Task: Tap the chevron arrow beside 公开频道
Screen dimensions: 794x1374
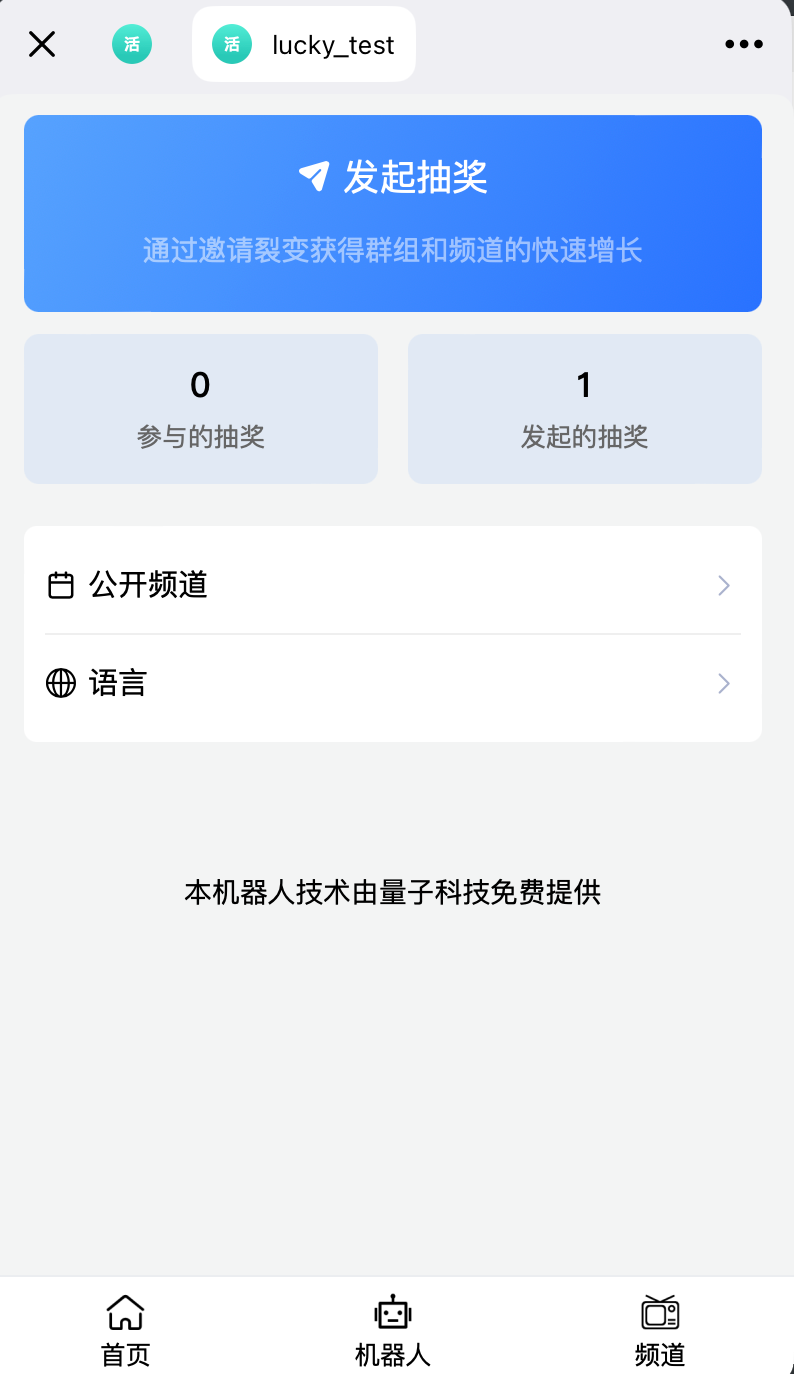Action: pyautogui.click(x=723, y=585)
